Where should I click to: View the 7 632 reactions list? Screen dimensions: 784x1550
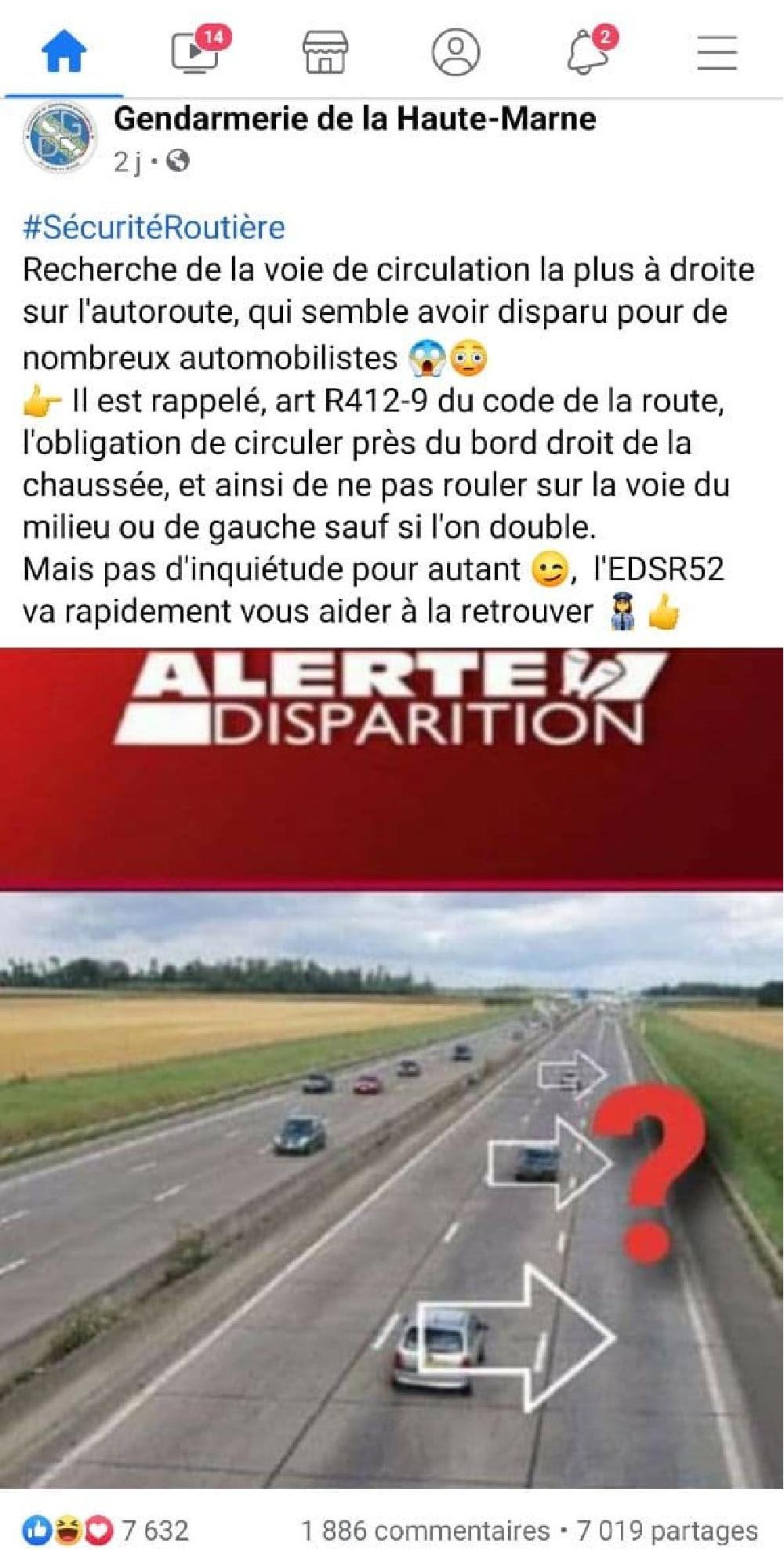[107, 1530]
